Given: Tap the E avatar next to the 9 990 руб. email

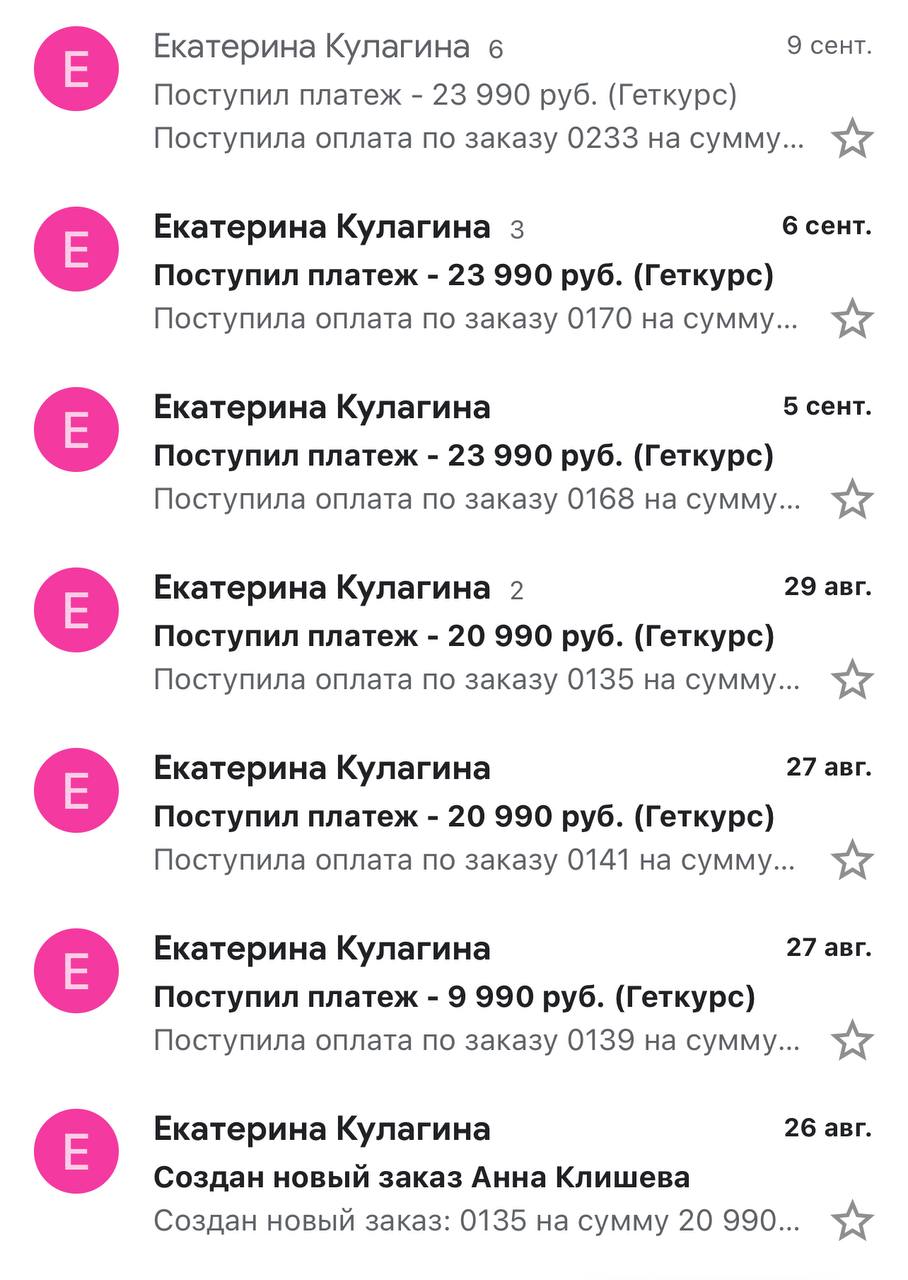Looking at the screenshot, I should point(75,968).
